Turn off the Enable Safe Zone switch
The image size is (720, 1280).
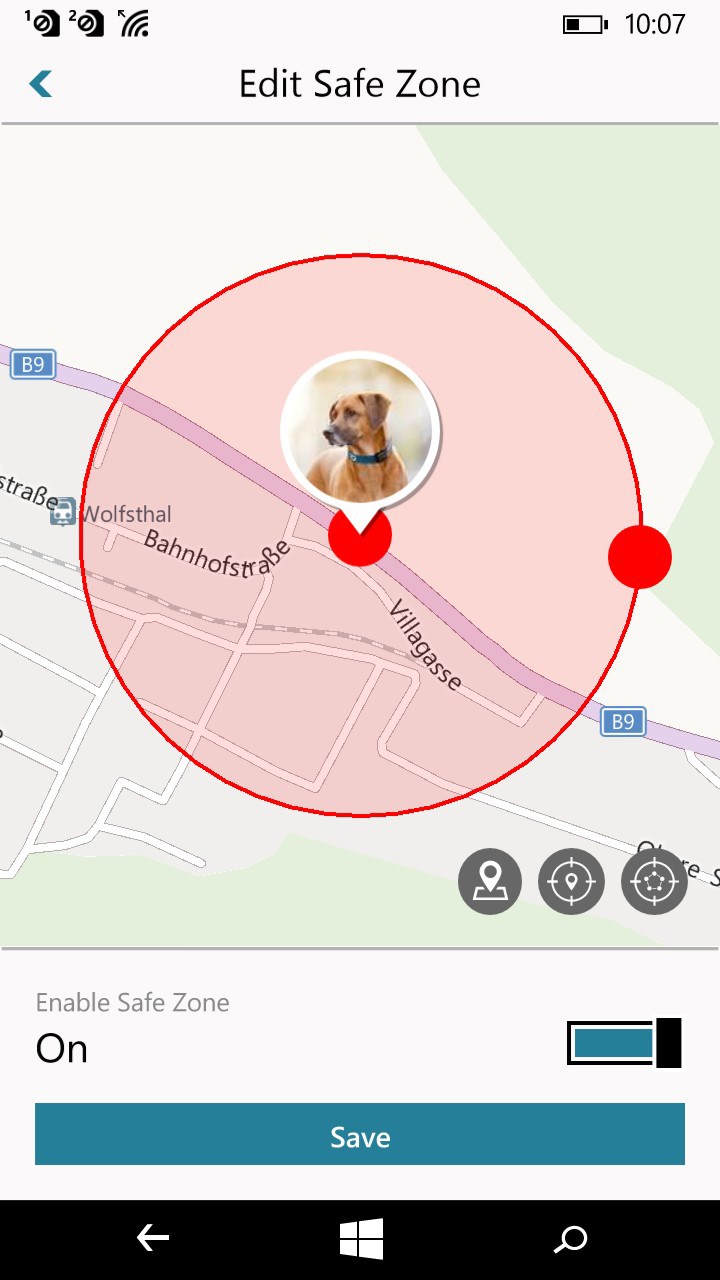pos(624,1043)
